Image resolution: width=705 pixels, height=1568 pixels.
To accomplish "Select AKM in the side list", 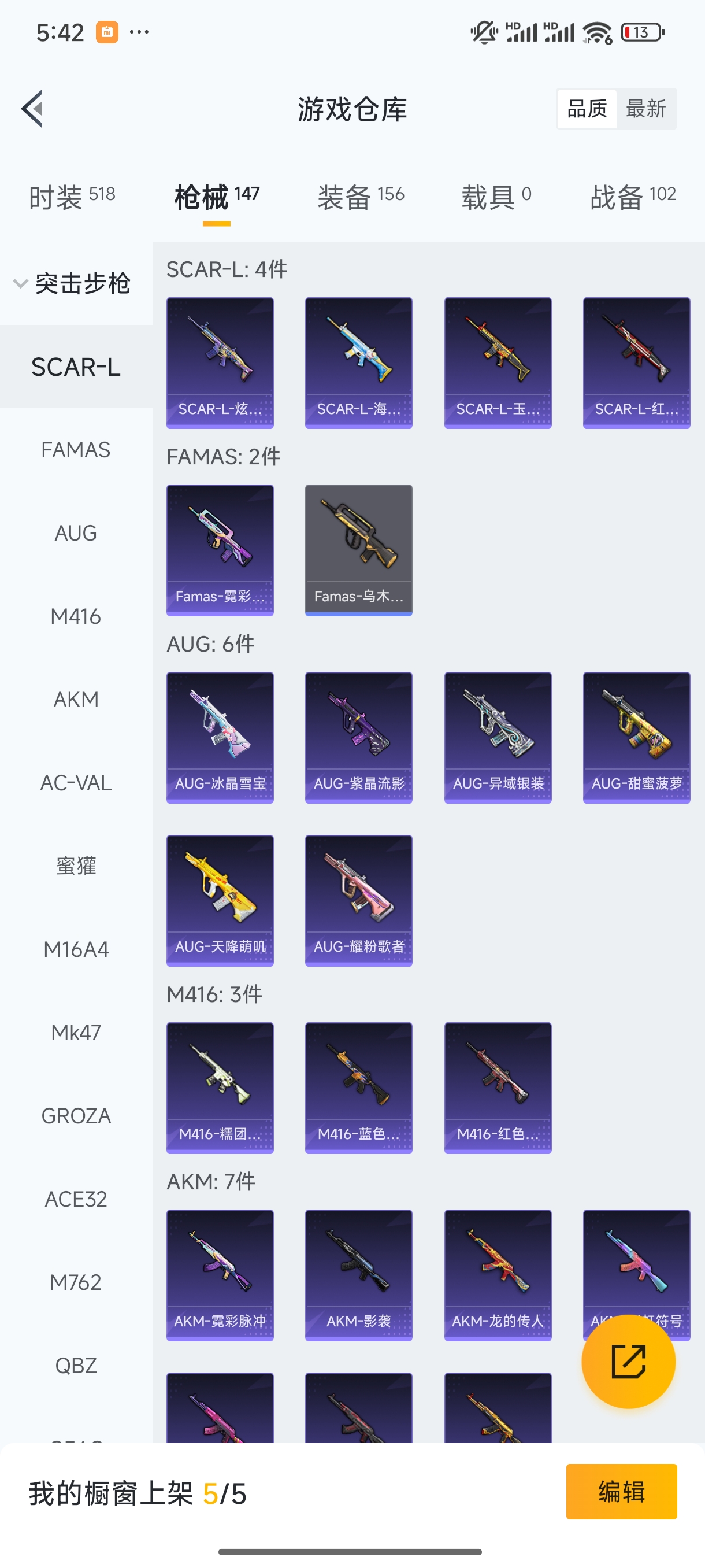I will click(76, 700).
